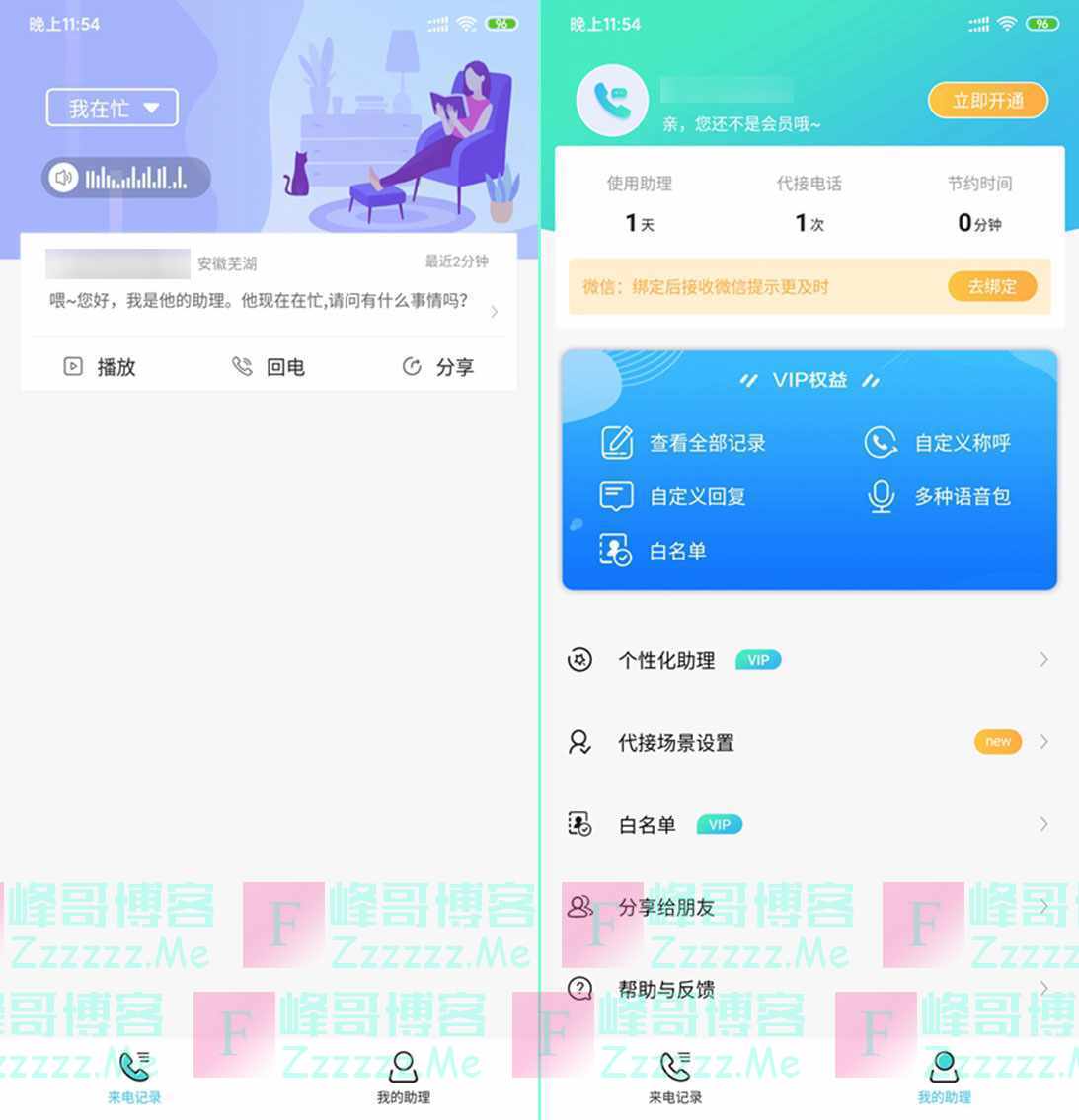Open the 白名单 row with VIP badge
1079x1120 pixels.
click(809, 825)
